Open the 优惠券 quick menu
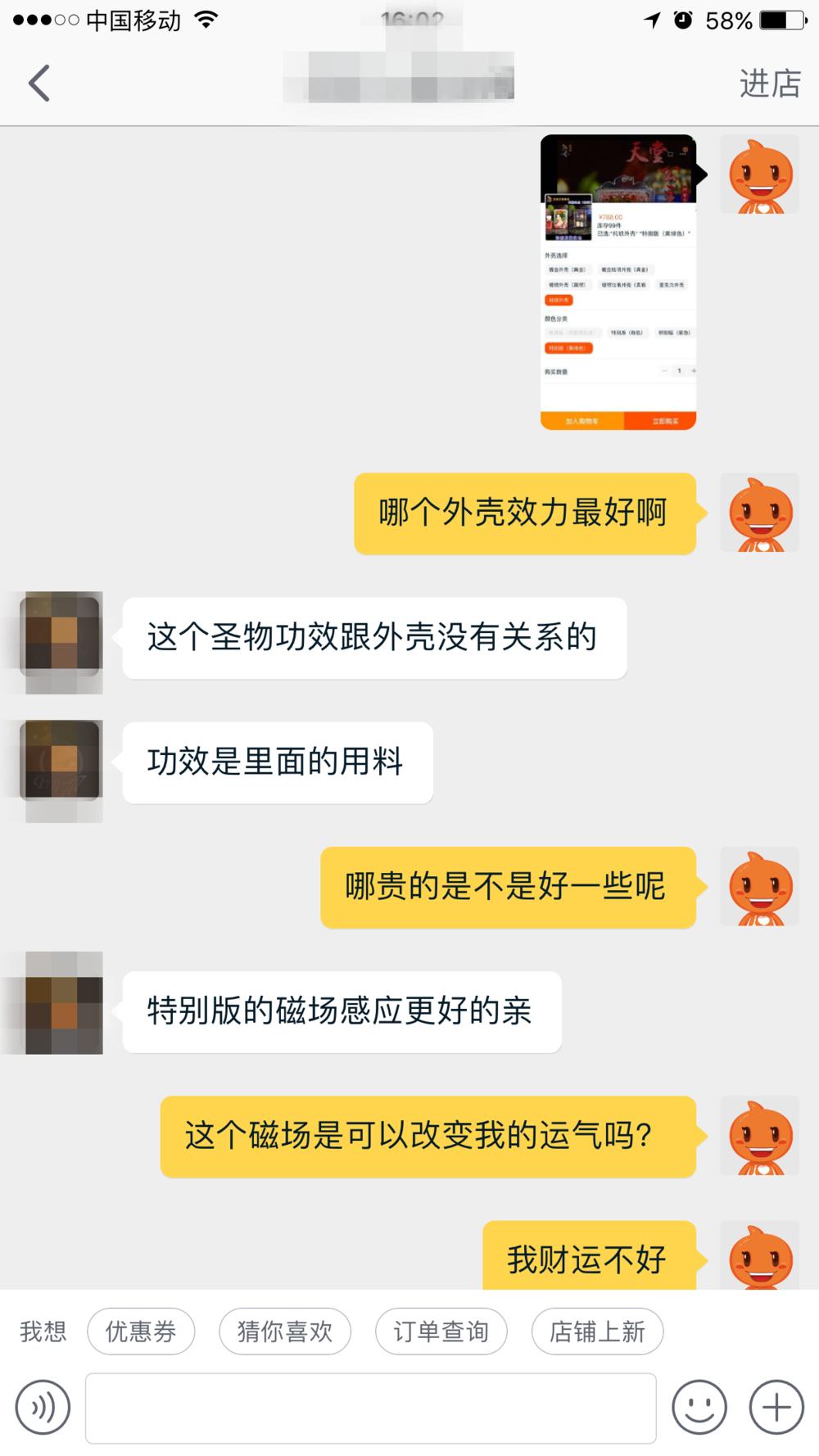819x1456 pixels. pyautogui.click(x=140, y=1332)
